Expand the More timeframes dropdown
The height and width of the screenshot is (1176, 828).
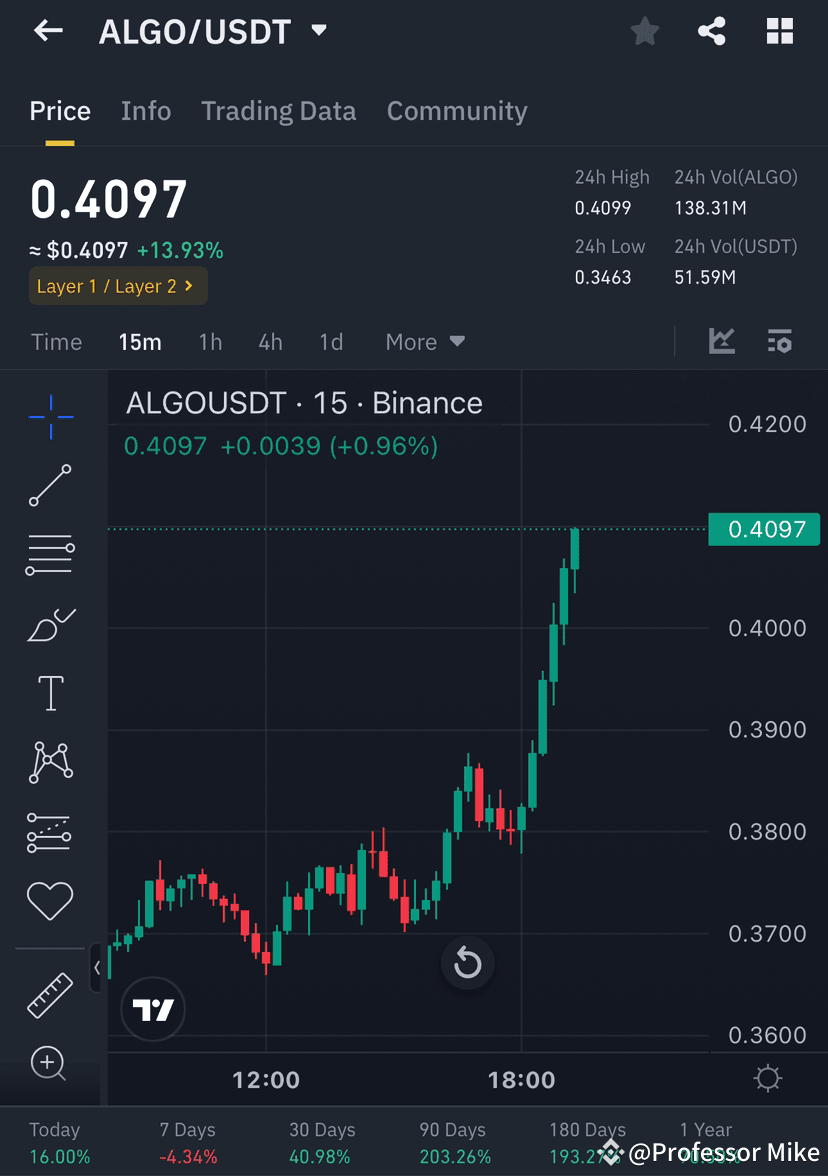(x=424, y=342)
